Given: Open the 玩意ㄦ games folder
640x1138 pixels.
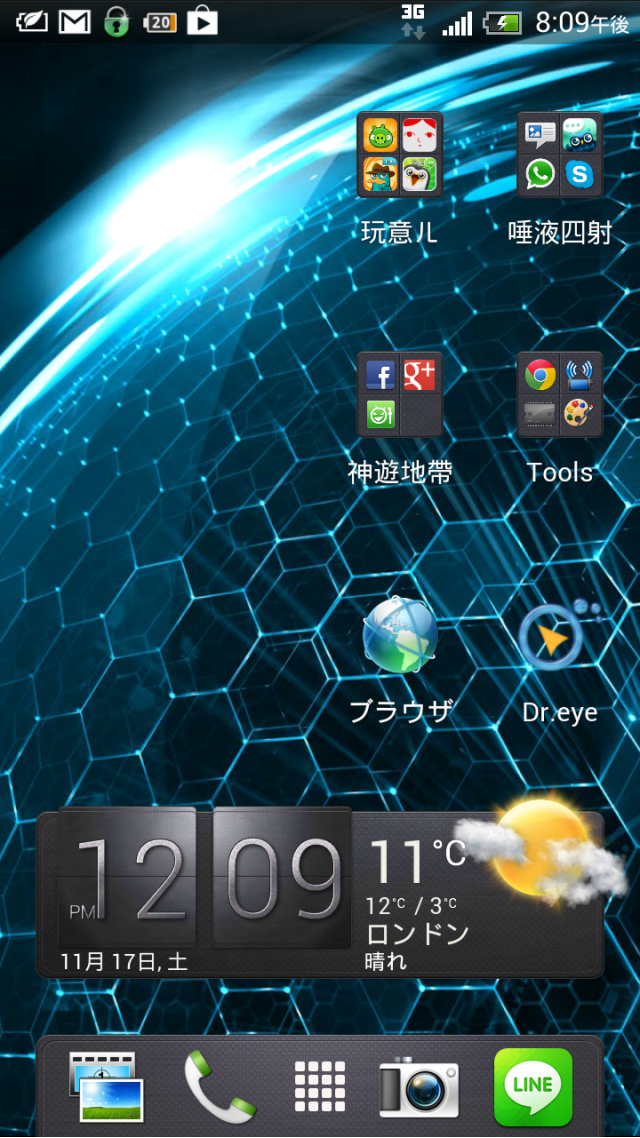Looking at the screenshot, I should point(400,155).
